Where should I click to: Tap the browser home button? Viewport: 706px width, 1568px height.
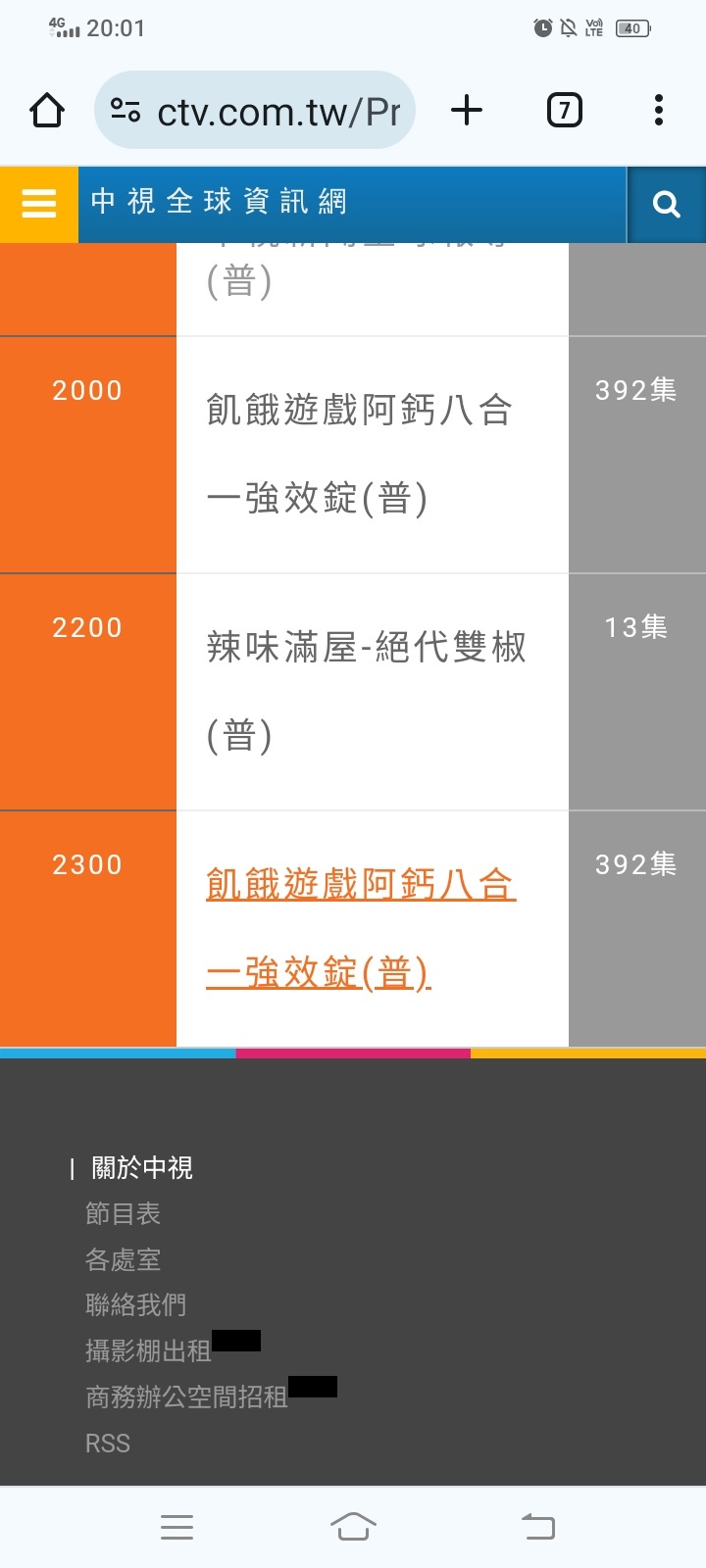(x=47, y=111)
